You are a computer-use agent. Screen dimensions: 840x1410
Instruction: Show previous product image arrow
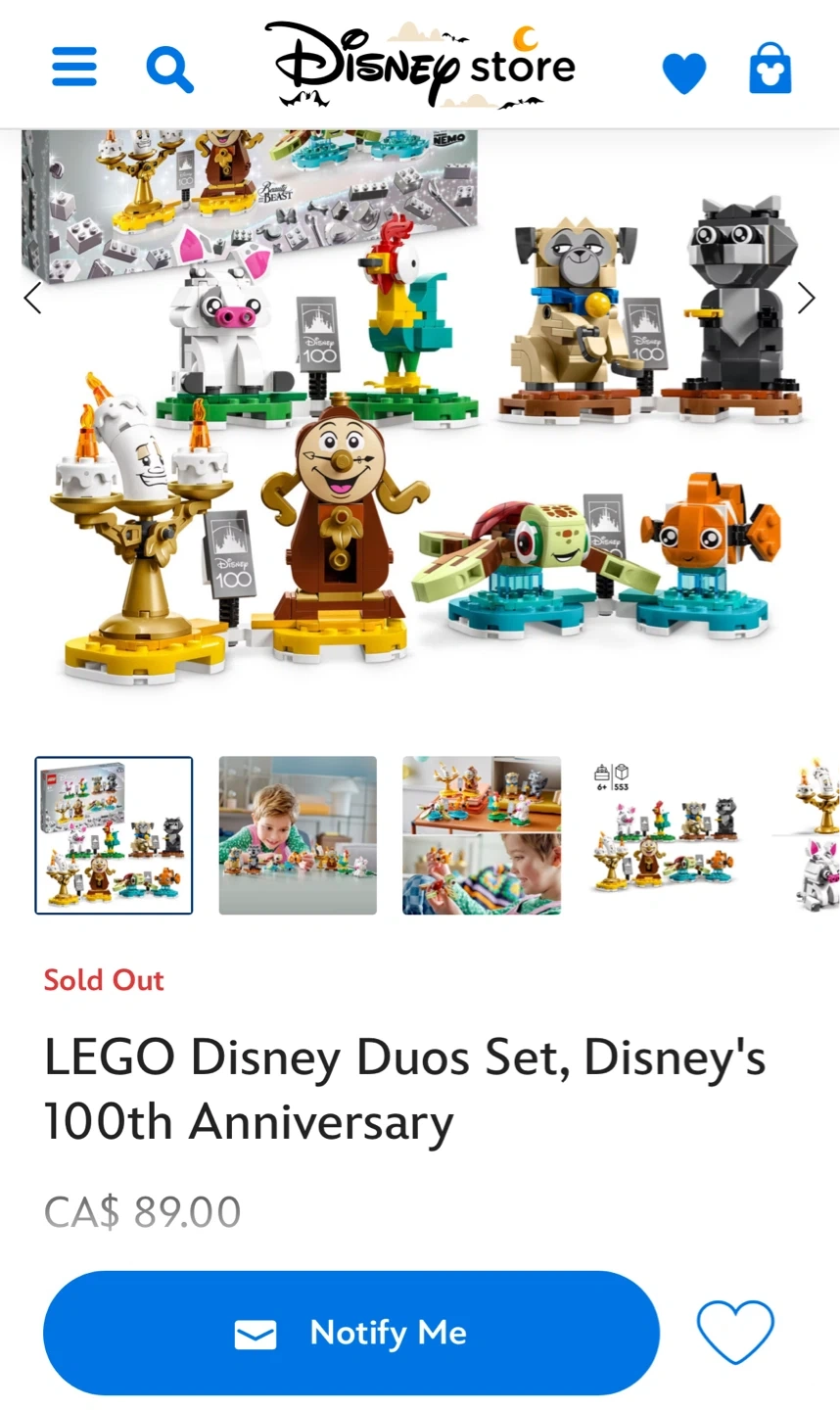(x=32, y=299)
